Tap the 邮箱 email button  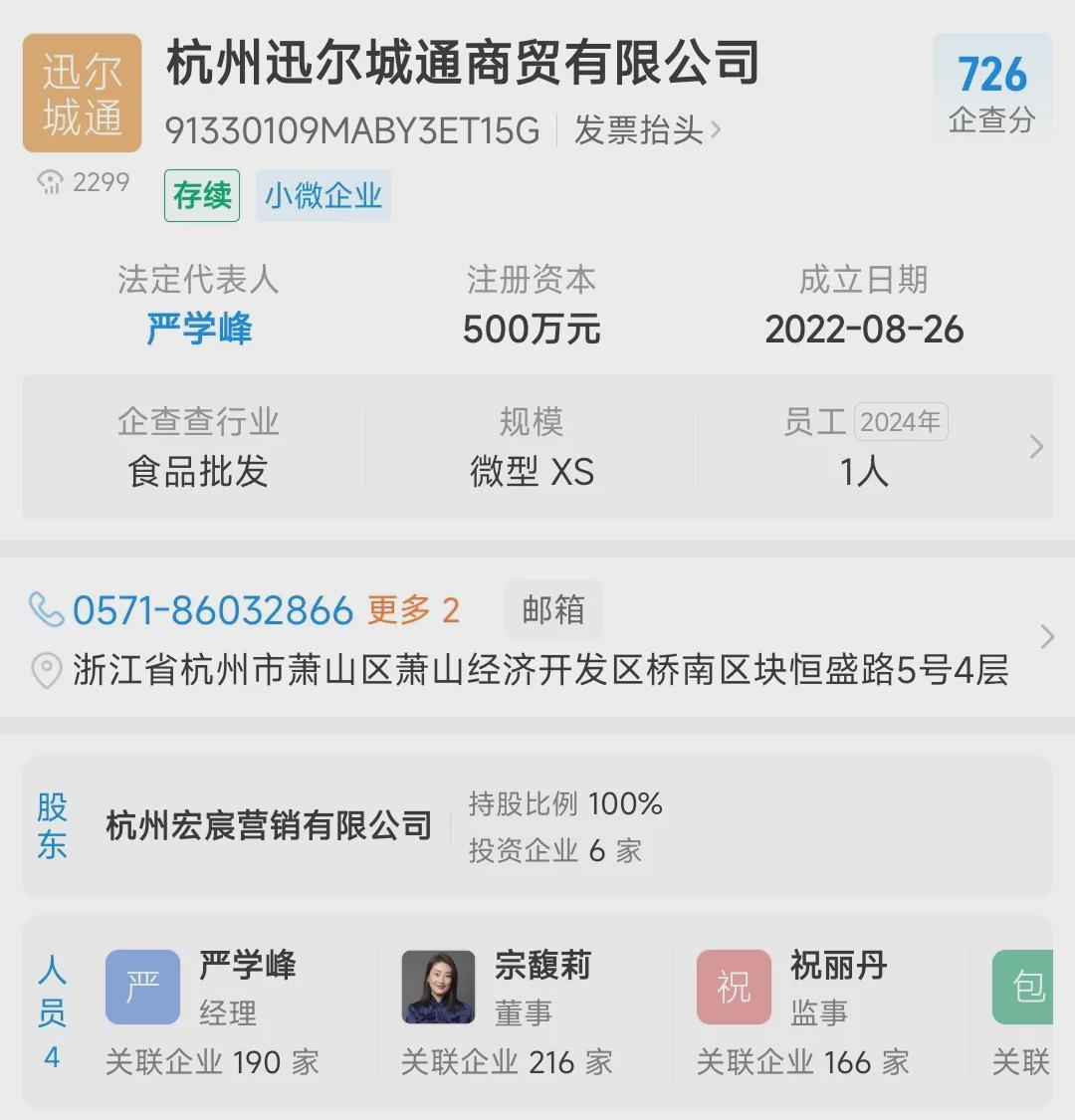pyautogui.click(x=553, y=610)
